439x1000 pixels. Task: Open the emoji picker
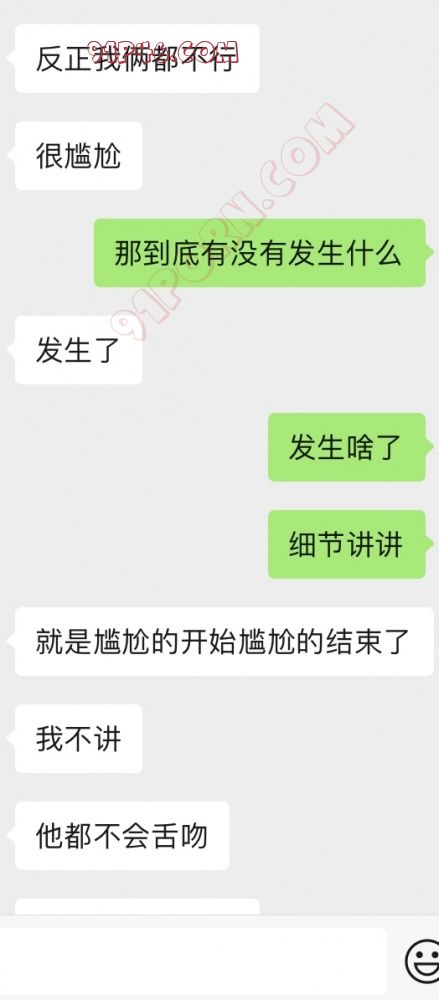coord(423,961)
